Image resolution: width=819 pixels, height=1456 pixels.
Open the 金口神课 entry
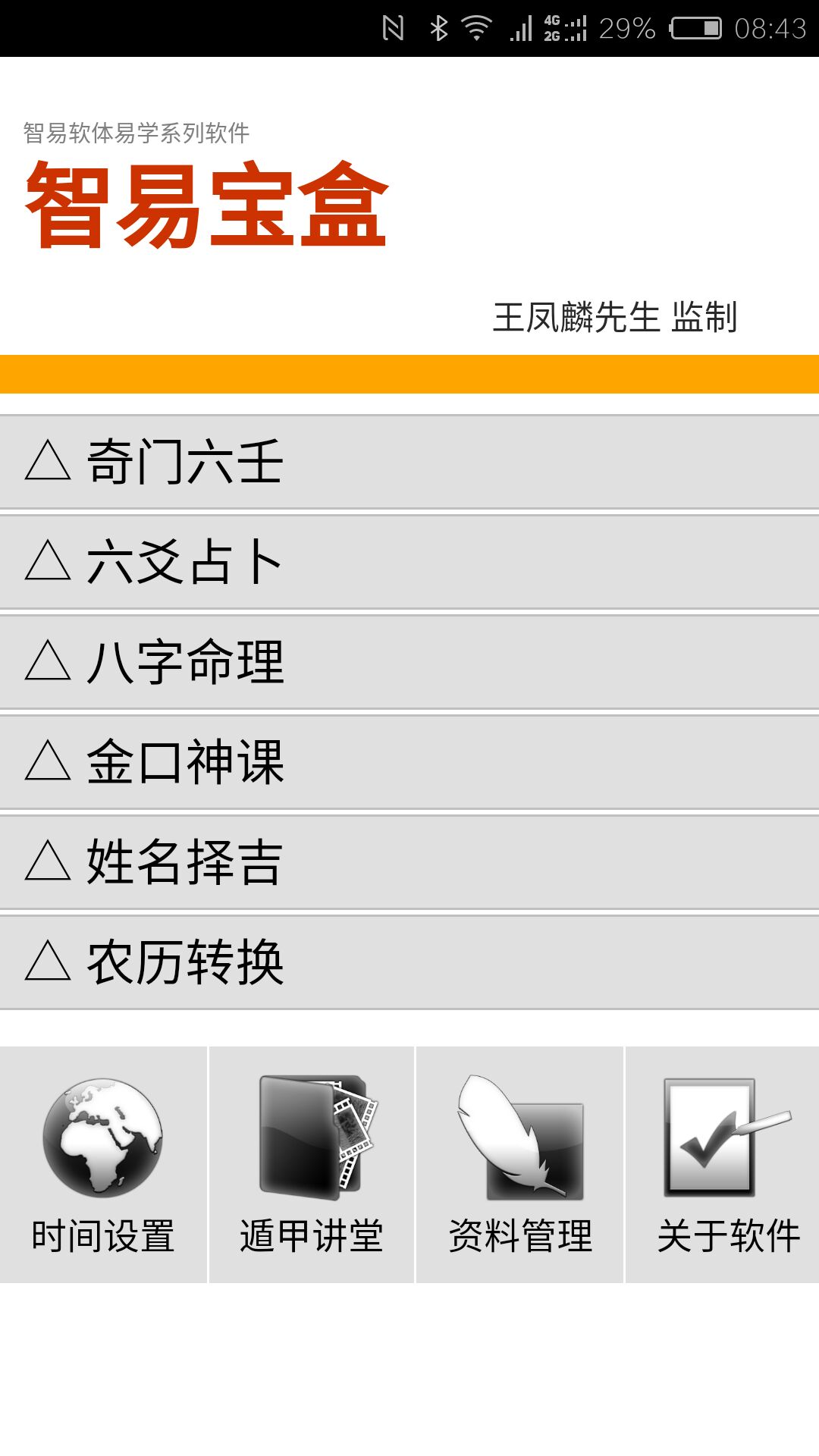tap(409, 762)
